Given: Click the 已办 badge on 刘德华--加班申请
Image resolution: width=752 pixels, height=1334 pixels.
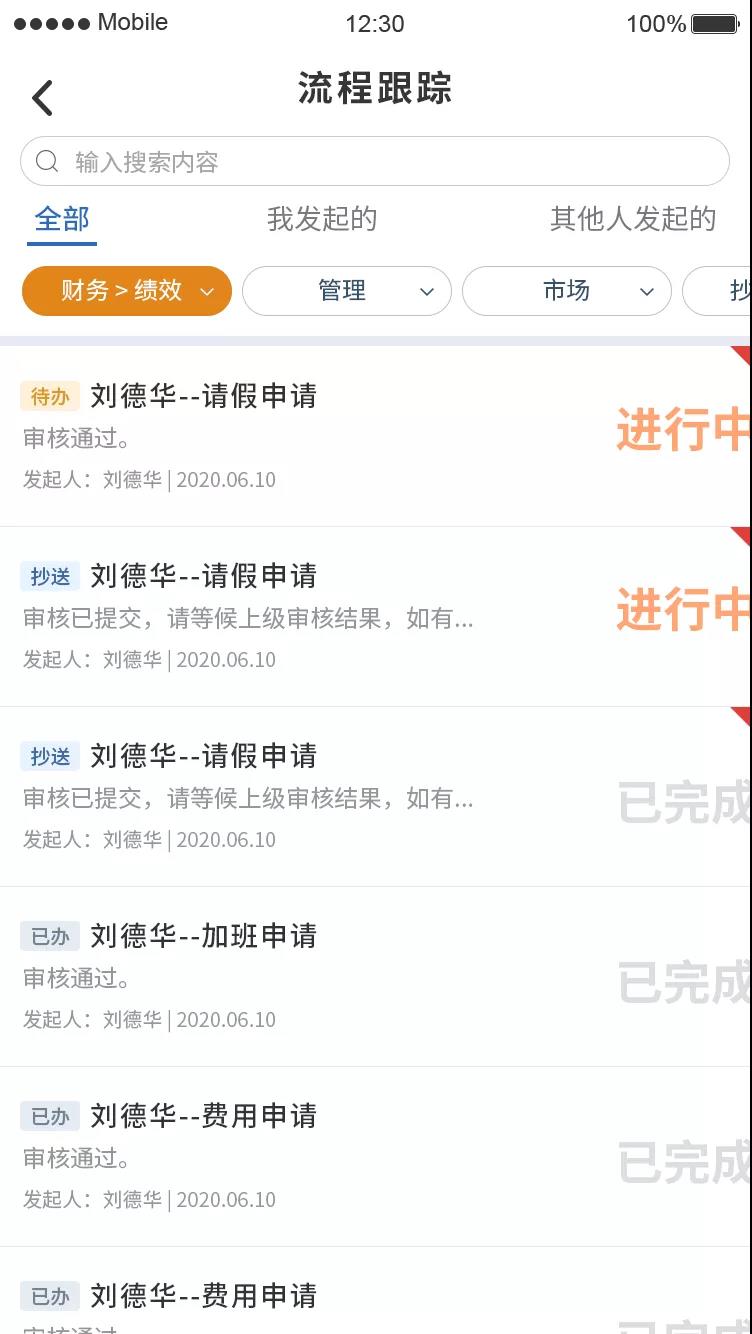Looking at the screenshot, I should click(x=49, y=936).
